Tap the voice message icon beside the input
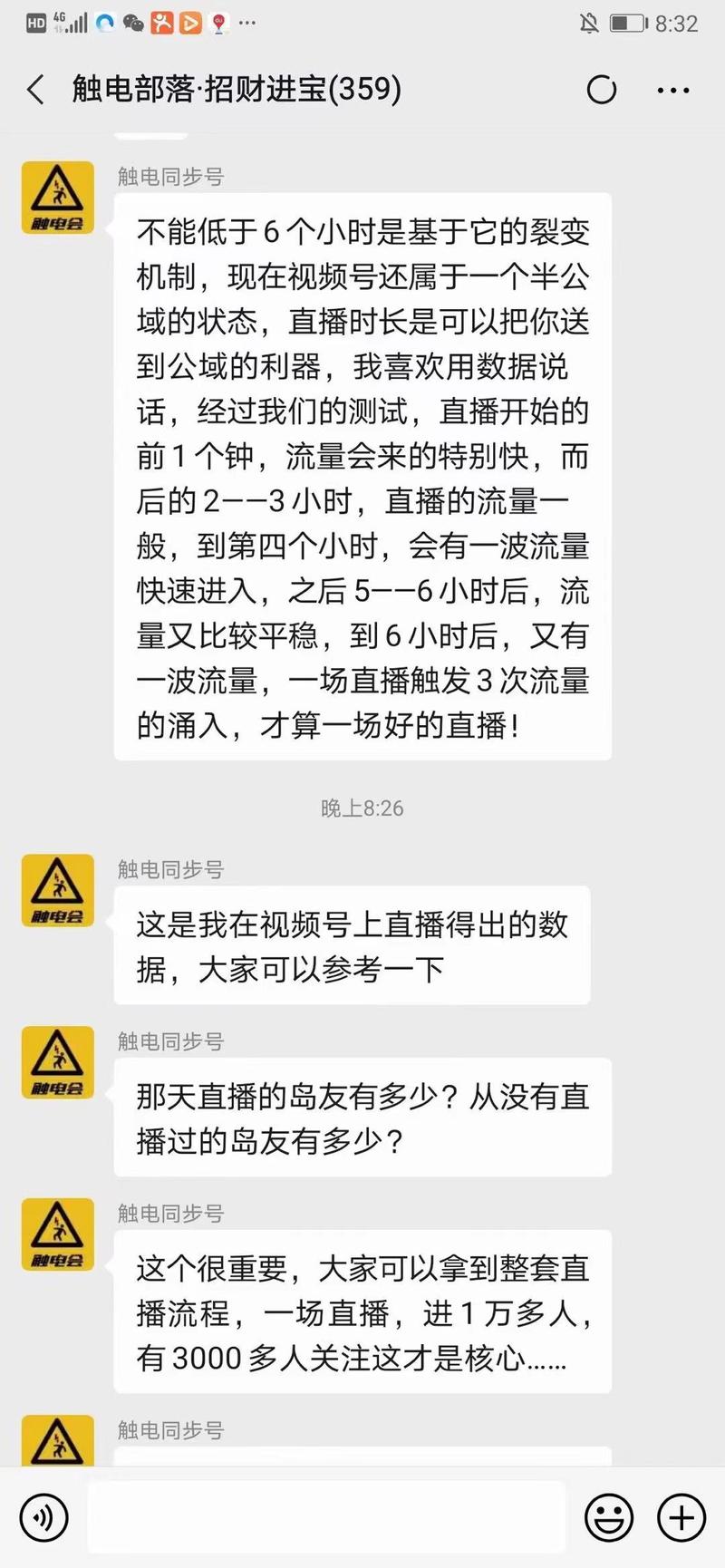Screen dimensions: 725x1568 coord(43,1517)
